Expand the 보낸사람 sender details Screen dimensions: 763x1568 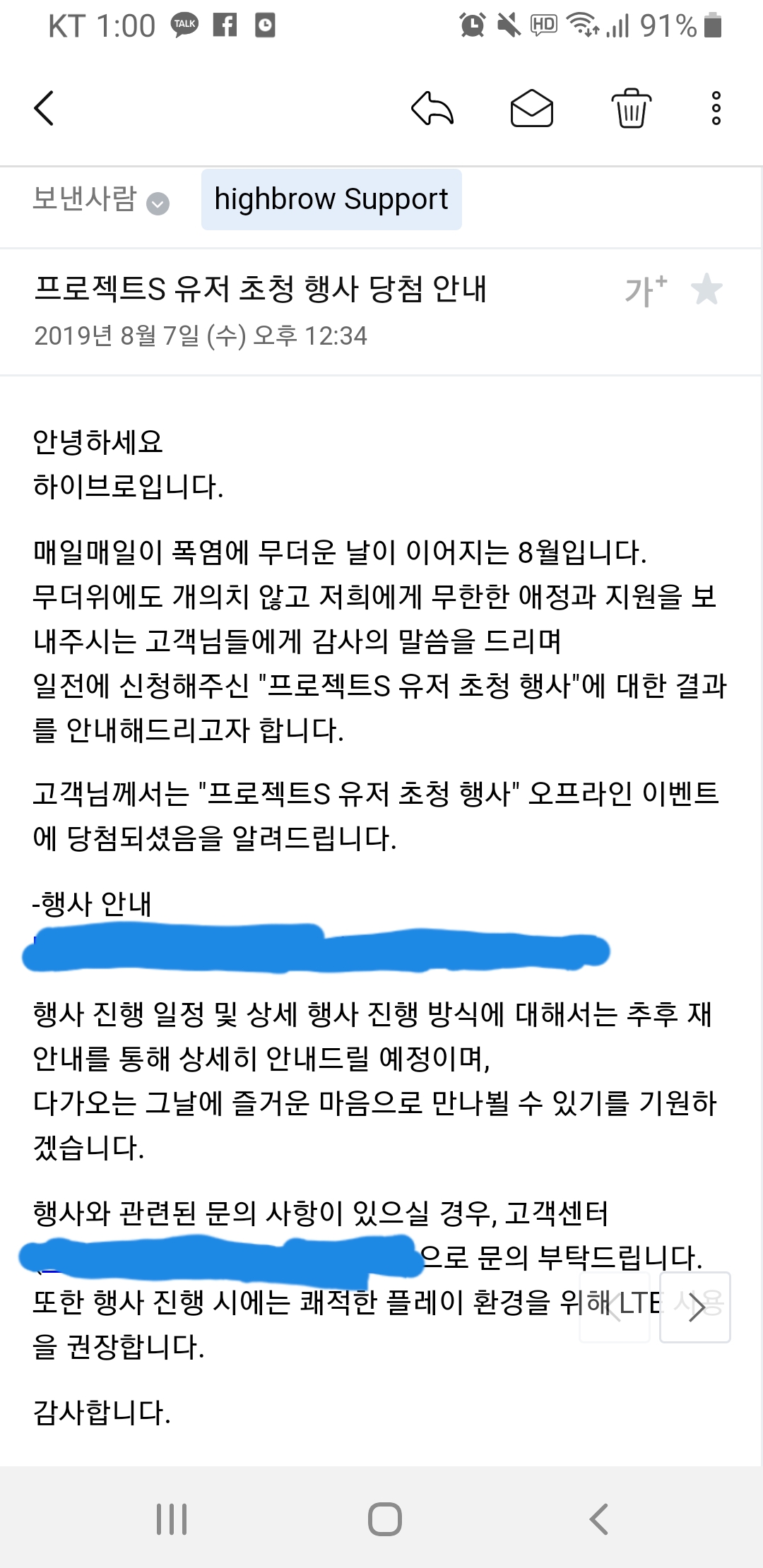pyautogui.click(x=158, y=205)
